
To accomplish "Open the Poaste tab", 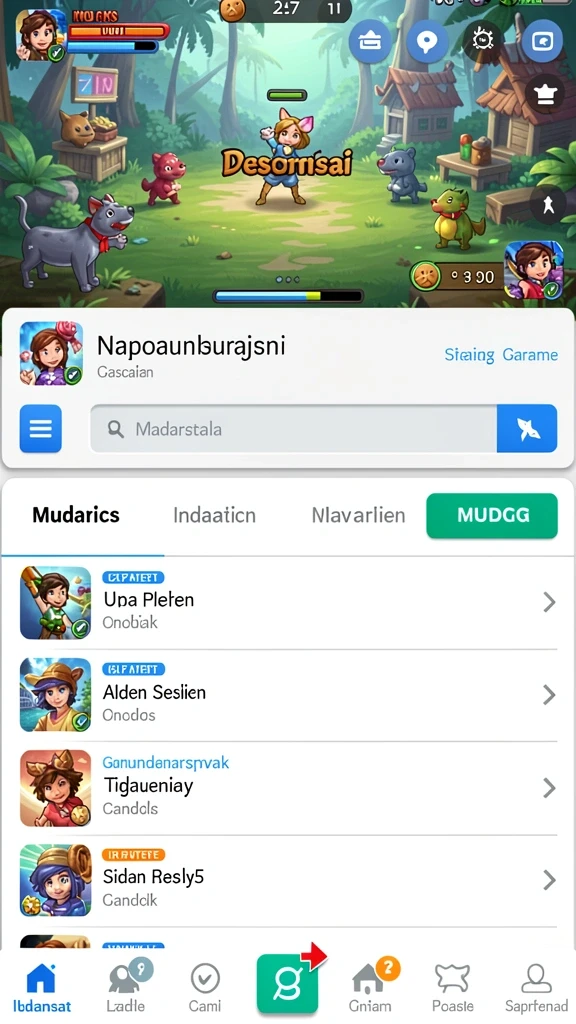I will click(x=453, y=988).
